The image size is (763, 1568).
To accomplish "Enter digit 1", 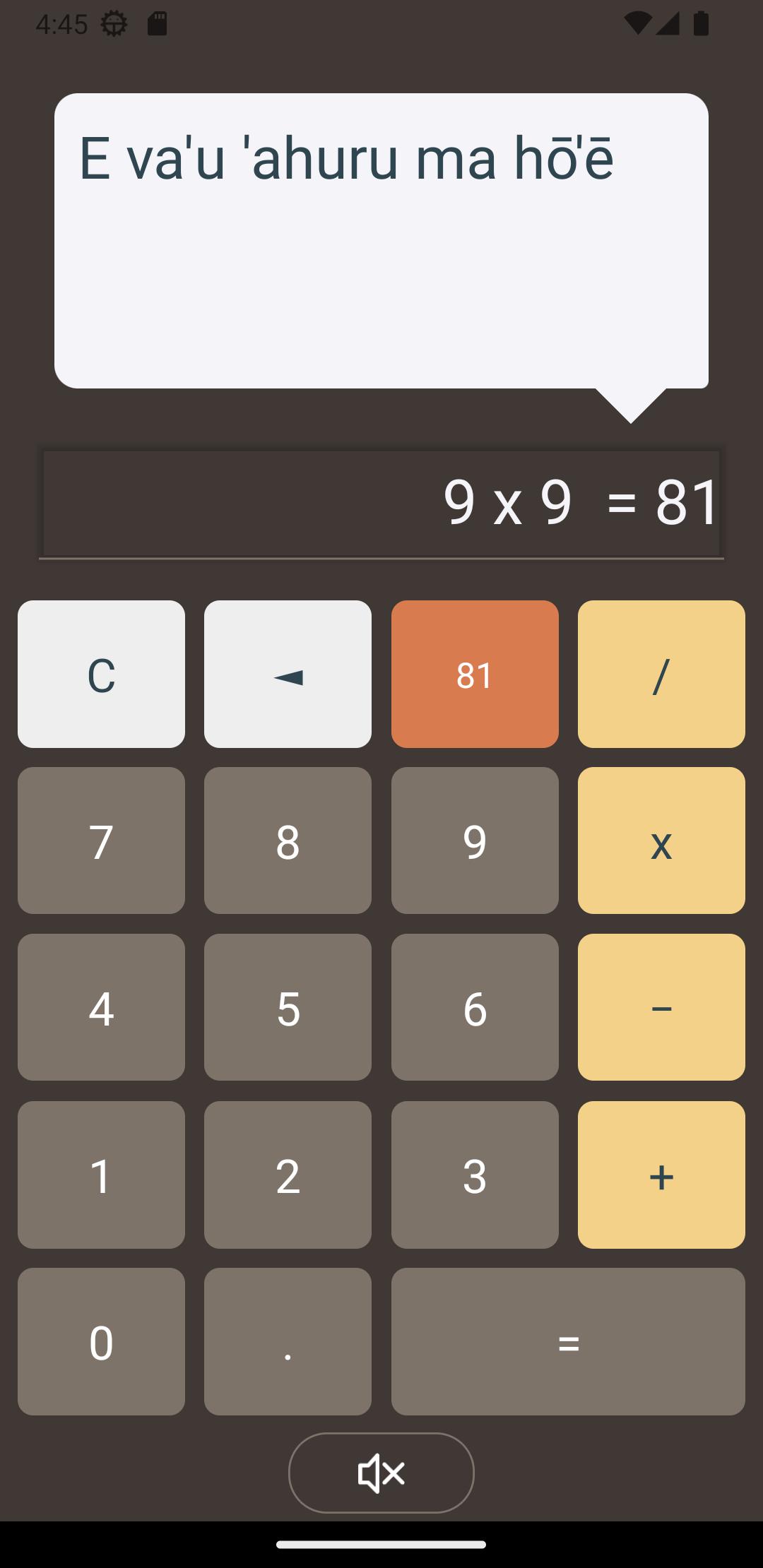I will point(101,1175).
